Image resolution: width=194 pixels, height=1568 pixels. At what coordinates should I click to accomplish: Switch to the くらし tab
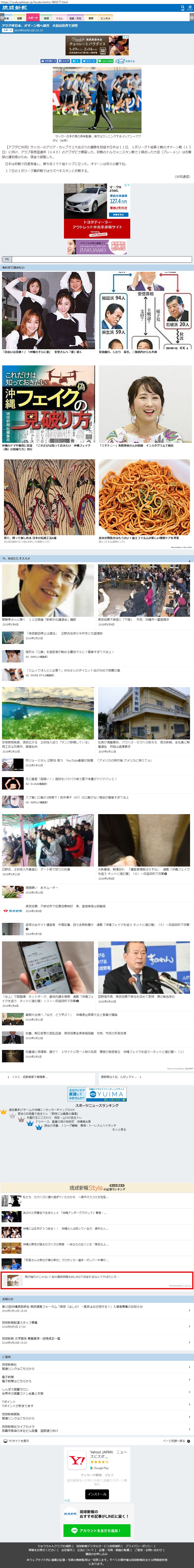(x=60, y=18)
